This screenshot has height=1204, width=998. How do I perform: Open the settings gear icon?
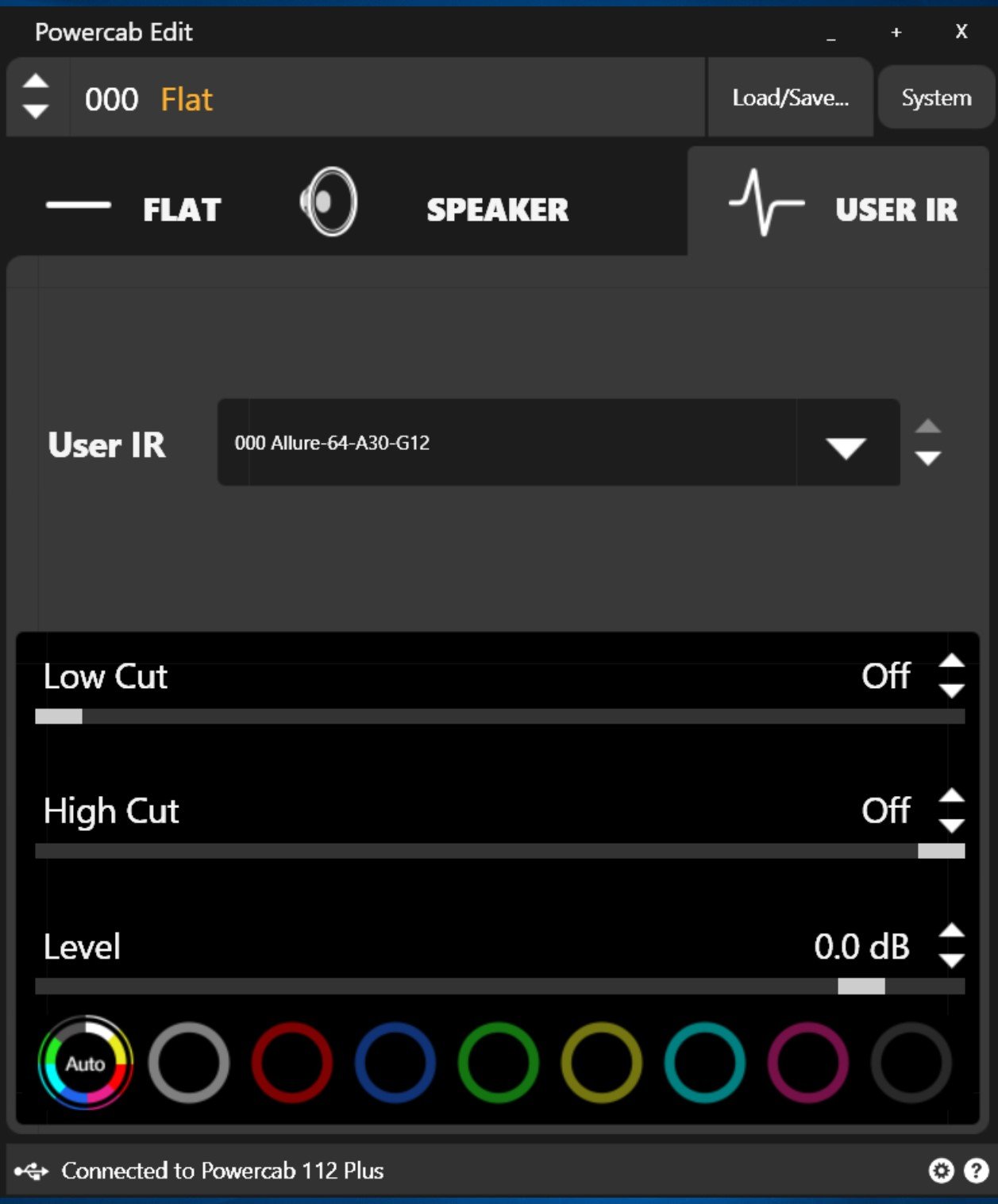(941, 1171)
